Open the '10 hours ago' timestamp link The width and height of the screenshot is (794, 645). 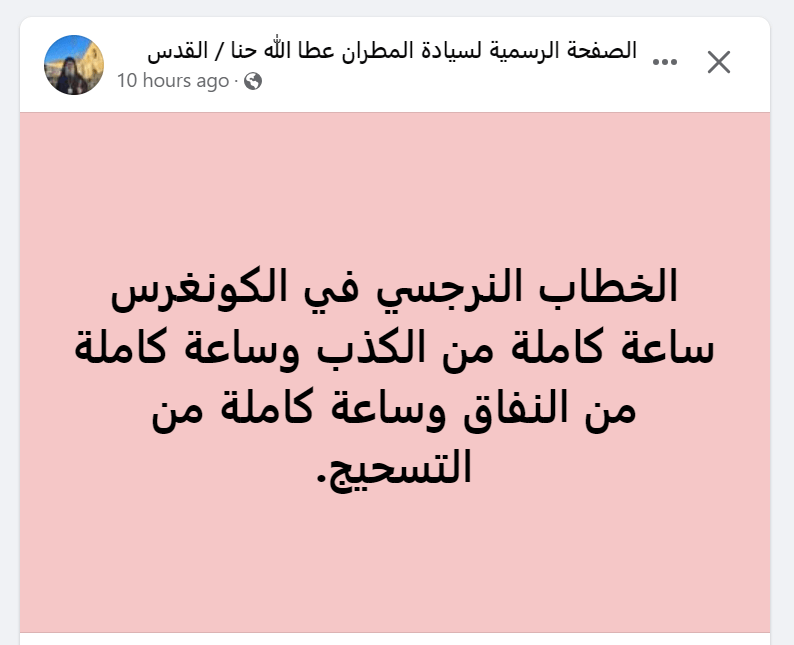(173, 81)
